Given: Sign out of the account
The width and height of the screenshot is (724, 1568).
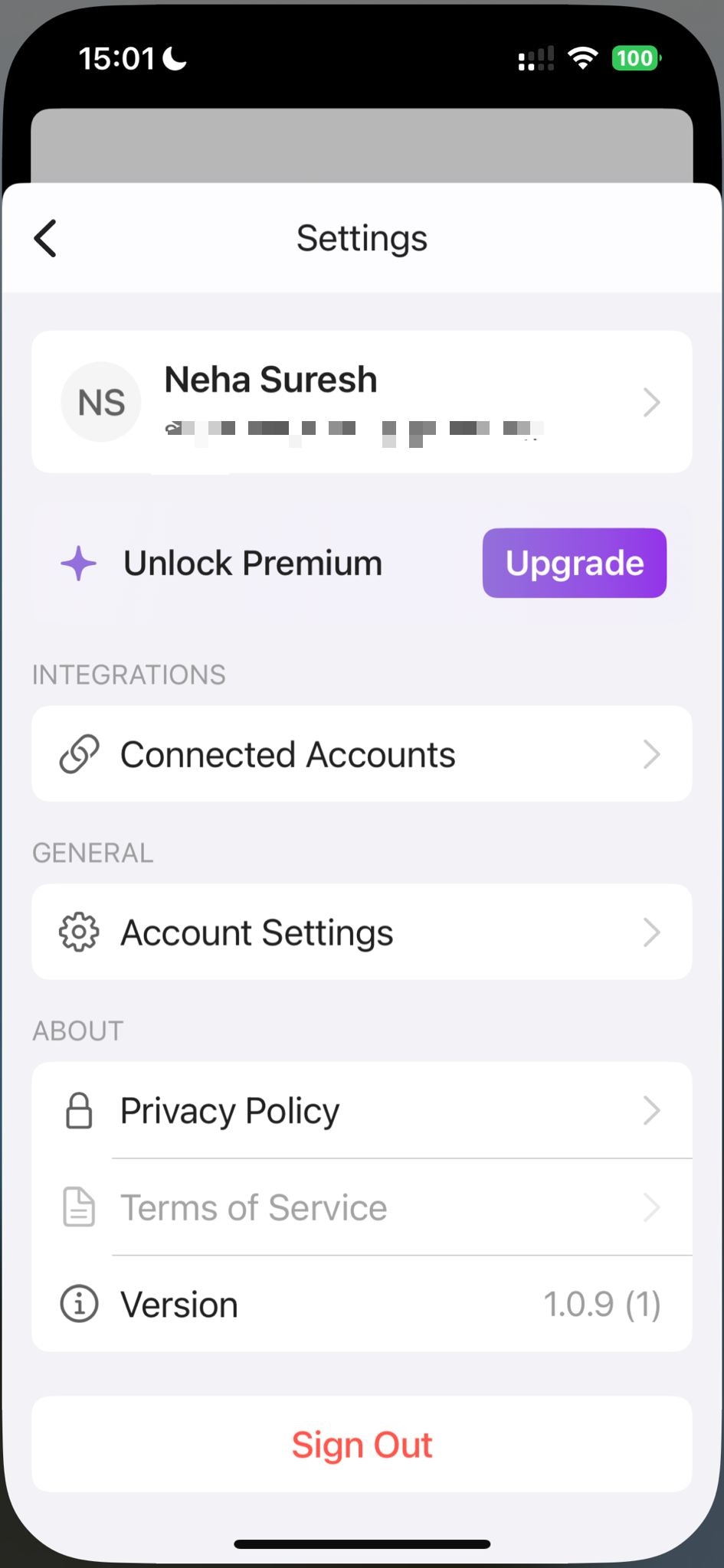Looking at the screenshot, I should 362,1445.
